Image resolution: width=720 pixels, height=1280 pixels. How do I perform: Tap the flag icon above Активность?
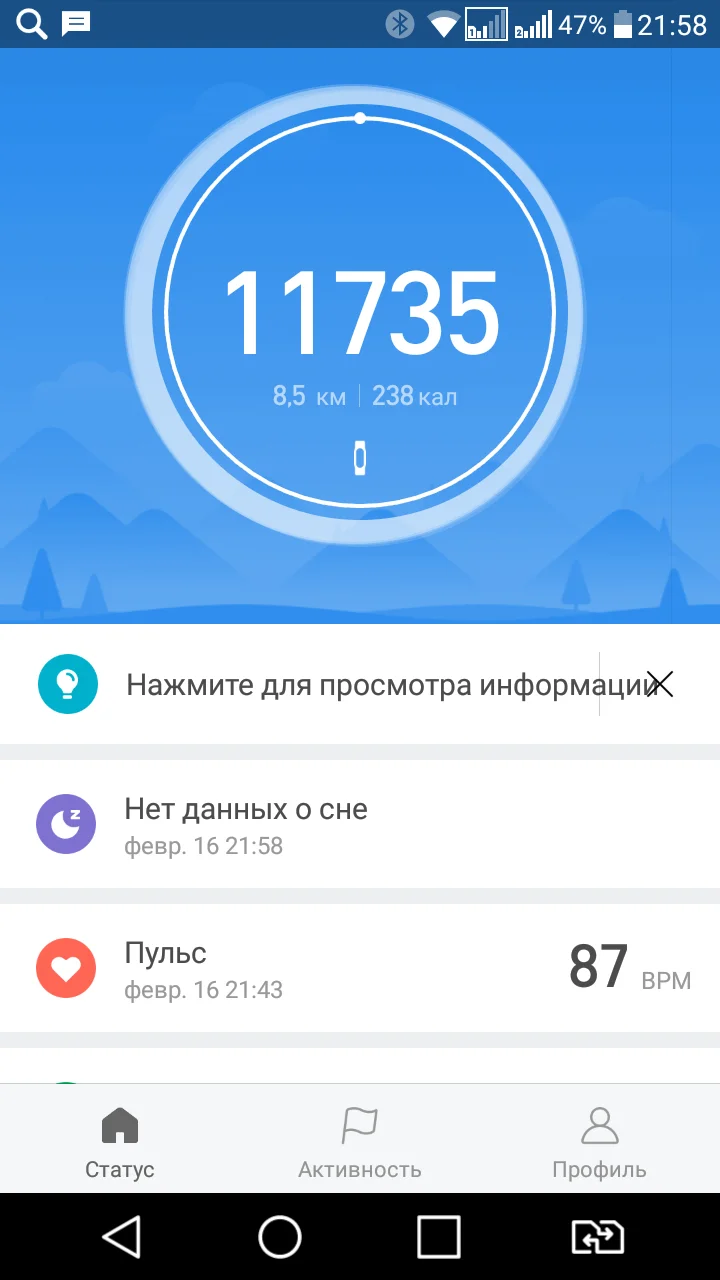pyautogui.click(x=360, y=1125)
